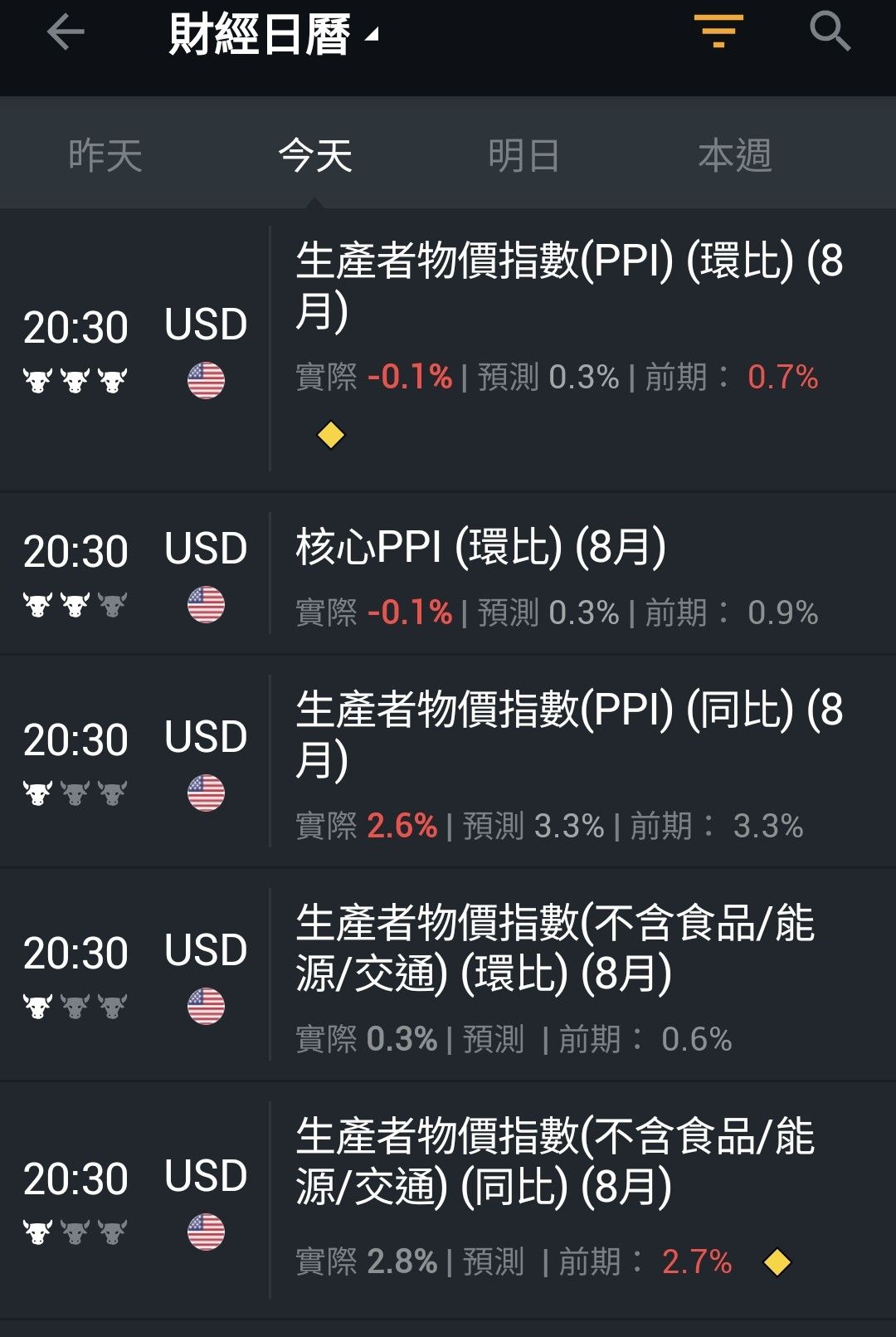Viewport: 896px width, 1337px height.
Task: Open 核心PPI (環比) (8月) event details
Action: click(x=481, y=548)
